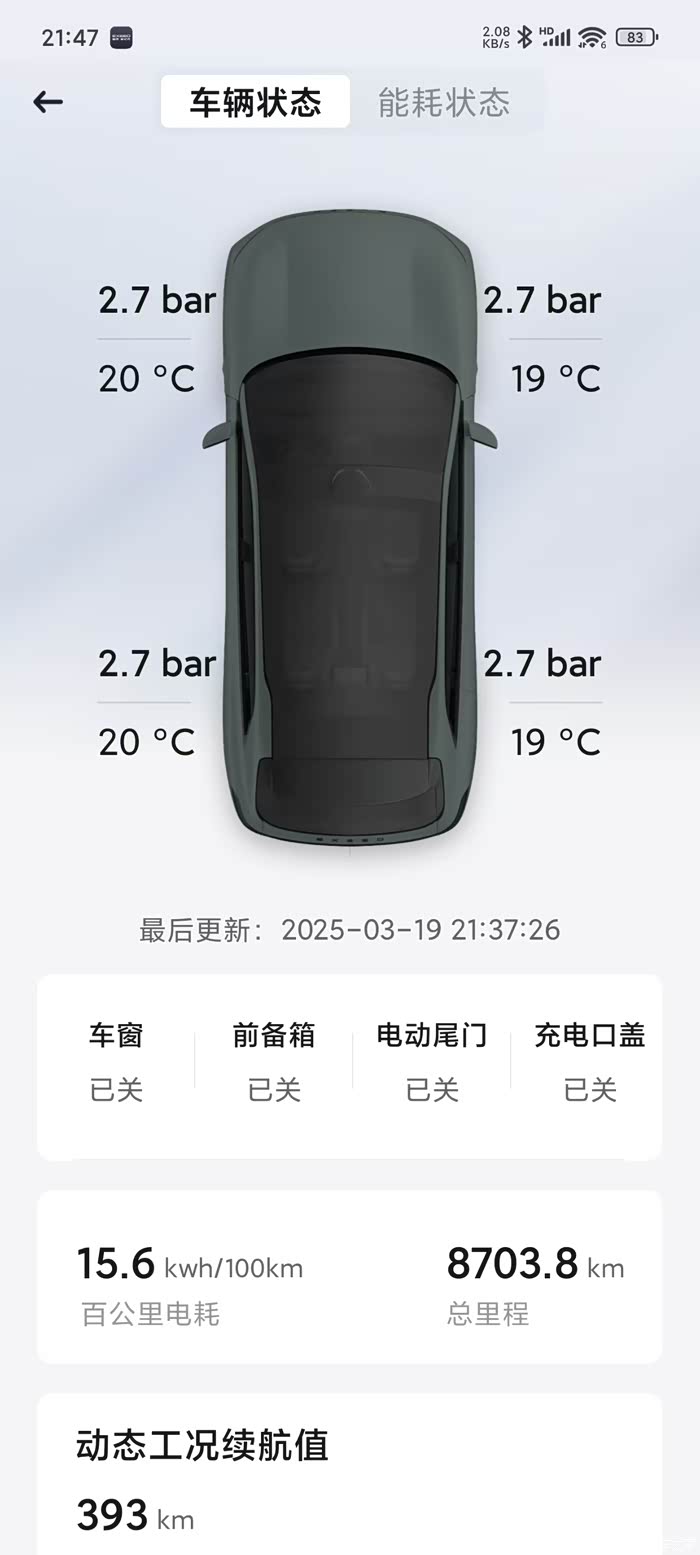The image size is (700, 1555).
Task: Select the 车辆状态 tab
Action: pyautogui.click(x=255, y=102)
